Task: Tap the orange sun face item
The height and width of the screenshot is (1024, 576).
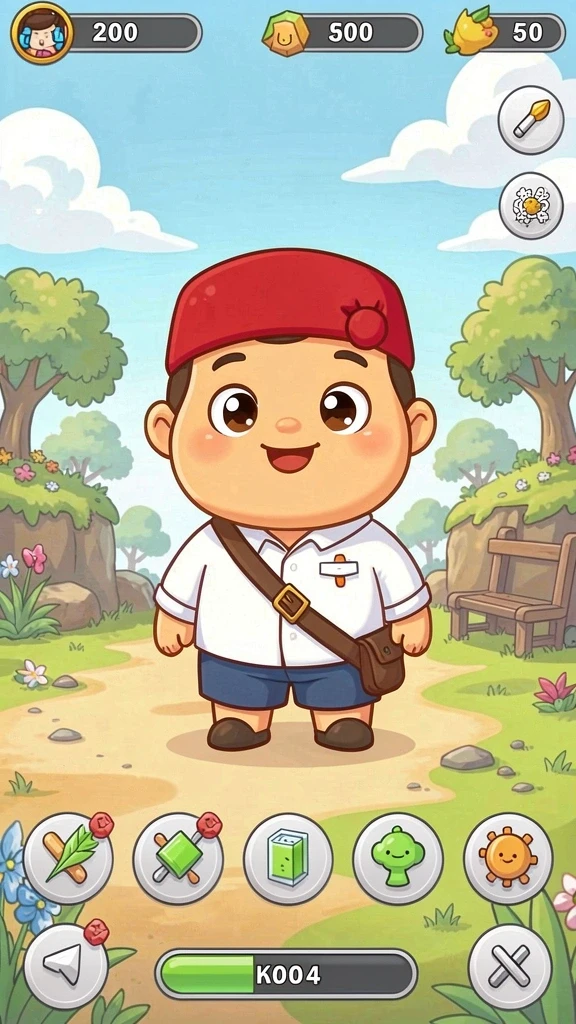Action: pyautogui.click(x=508, y=858)
